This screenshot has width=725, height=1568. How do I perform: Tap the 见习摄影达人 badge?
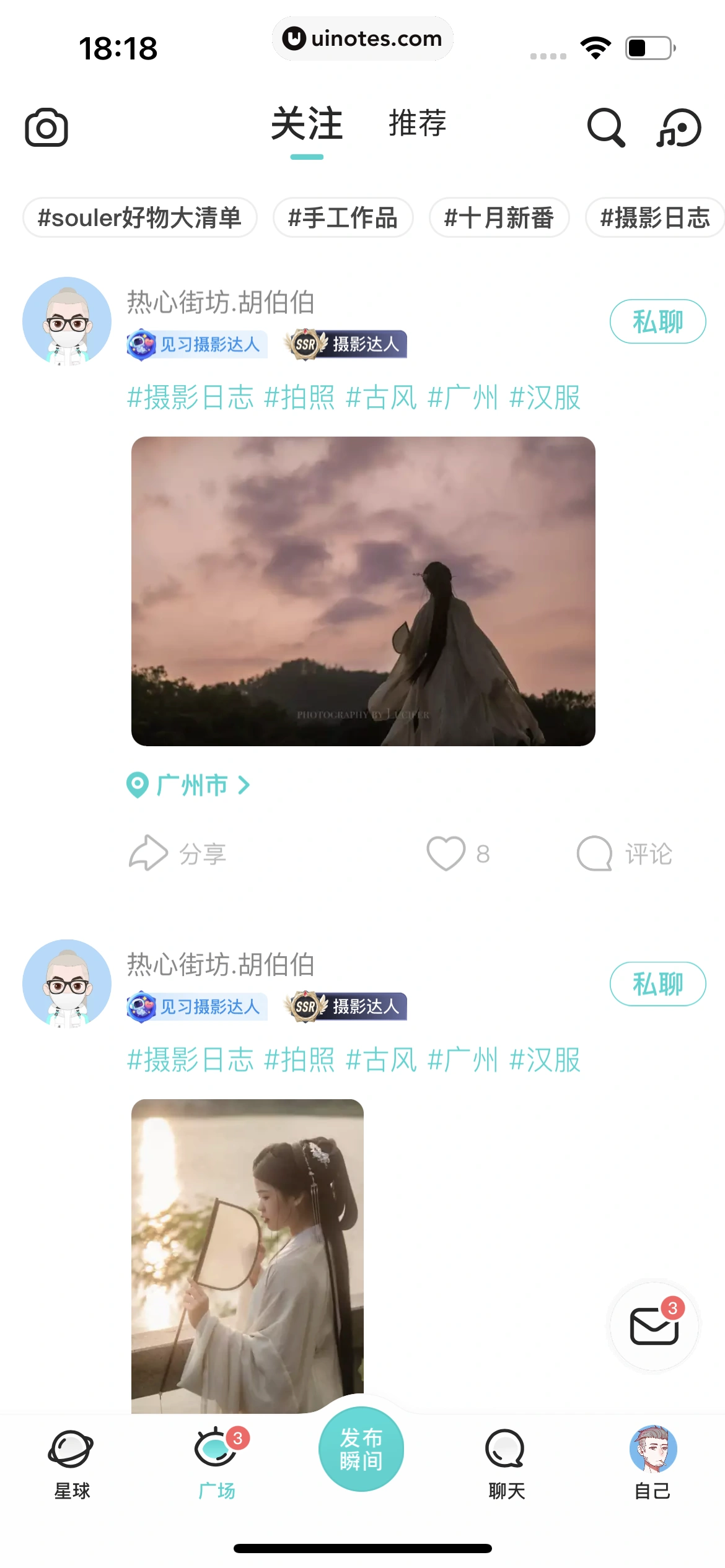point(197,345)
